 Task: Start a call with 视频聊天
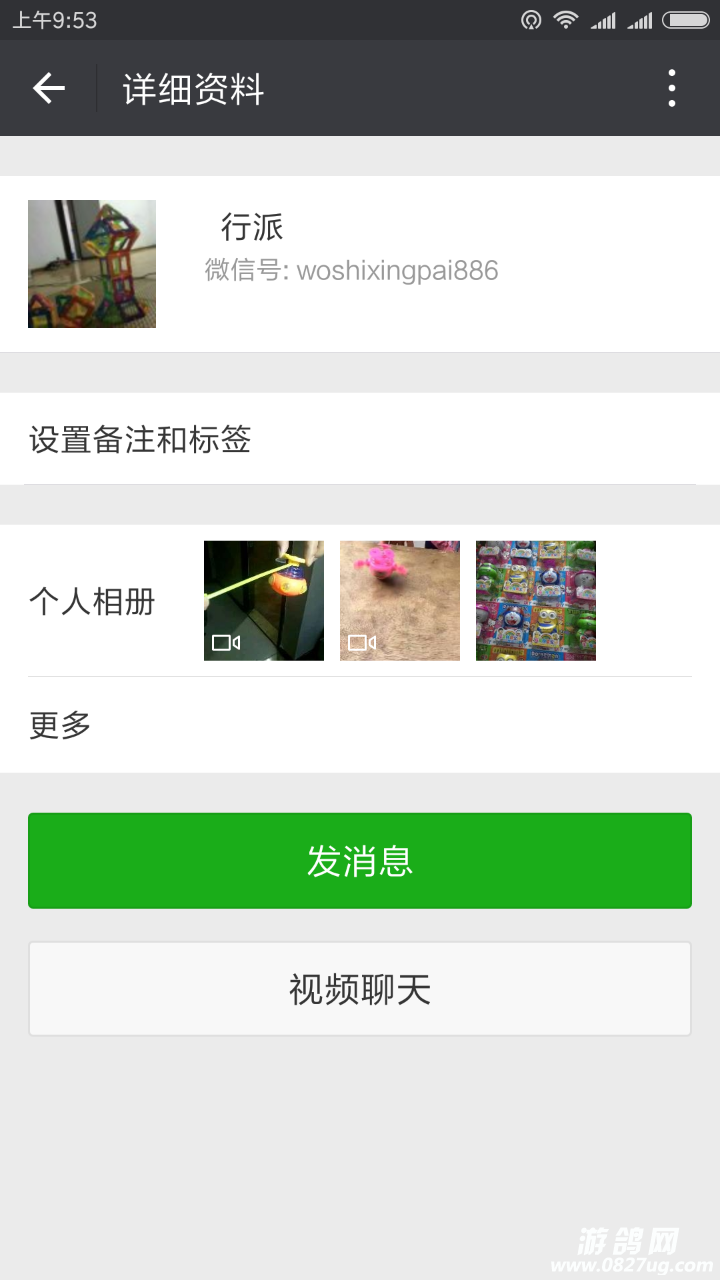(360, 989)
